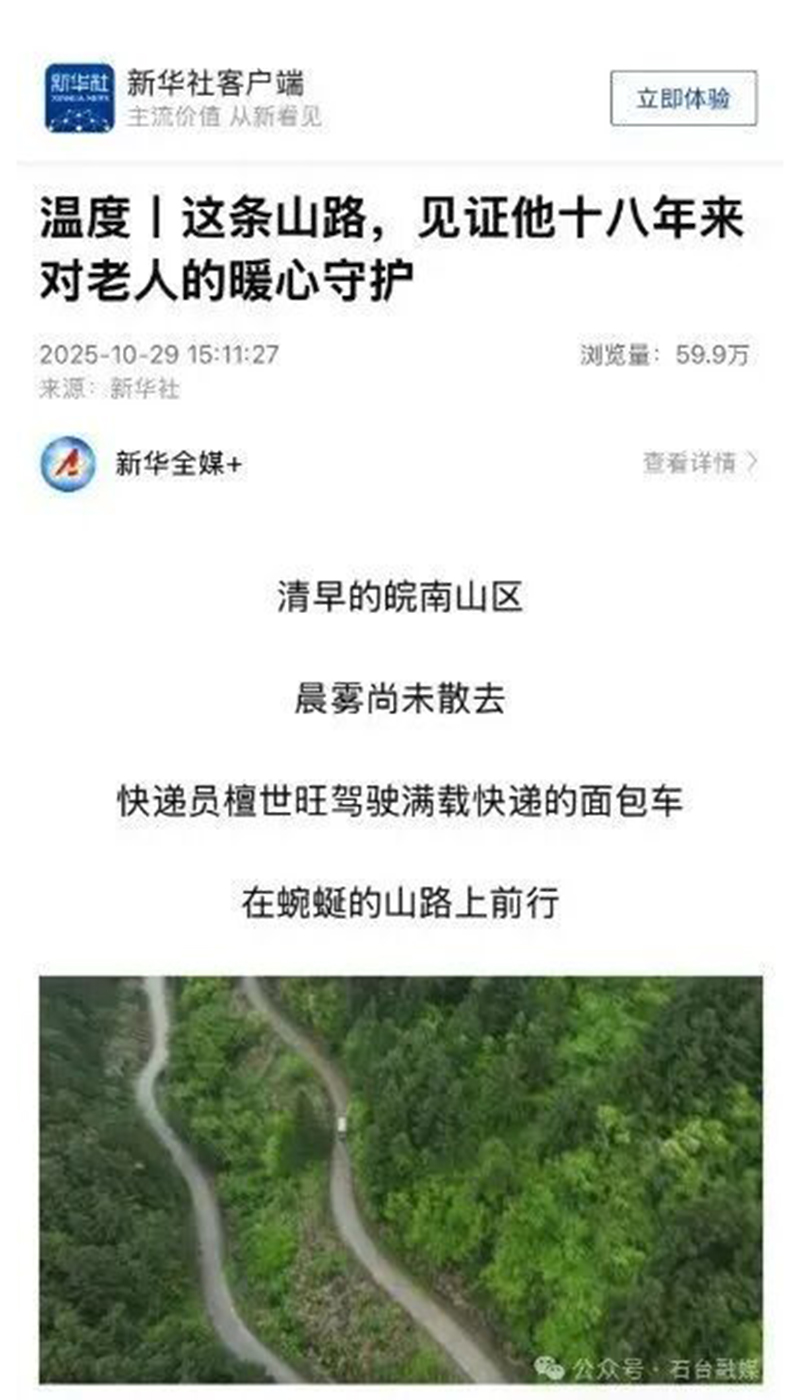The width and height of the screenshot is (800, 1400).
Task: Open the 新华全媒+ account avatar
Action: click(68, 464)
